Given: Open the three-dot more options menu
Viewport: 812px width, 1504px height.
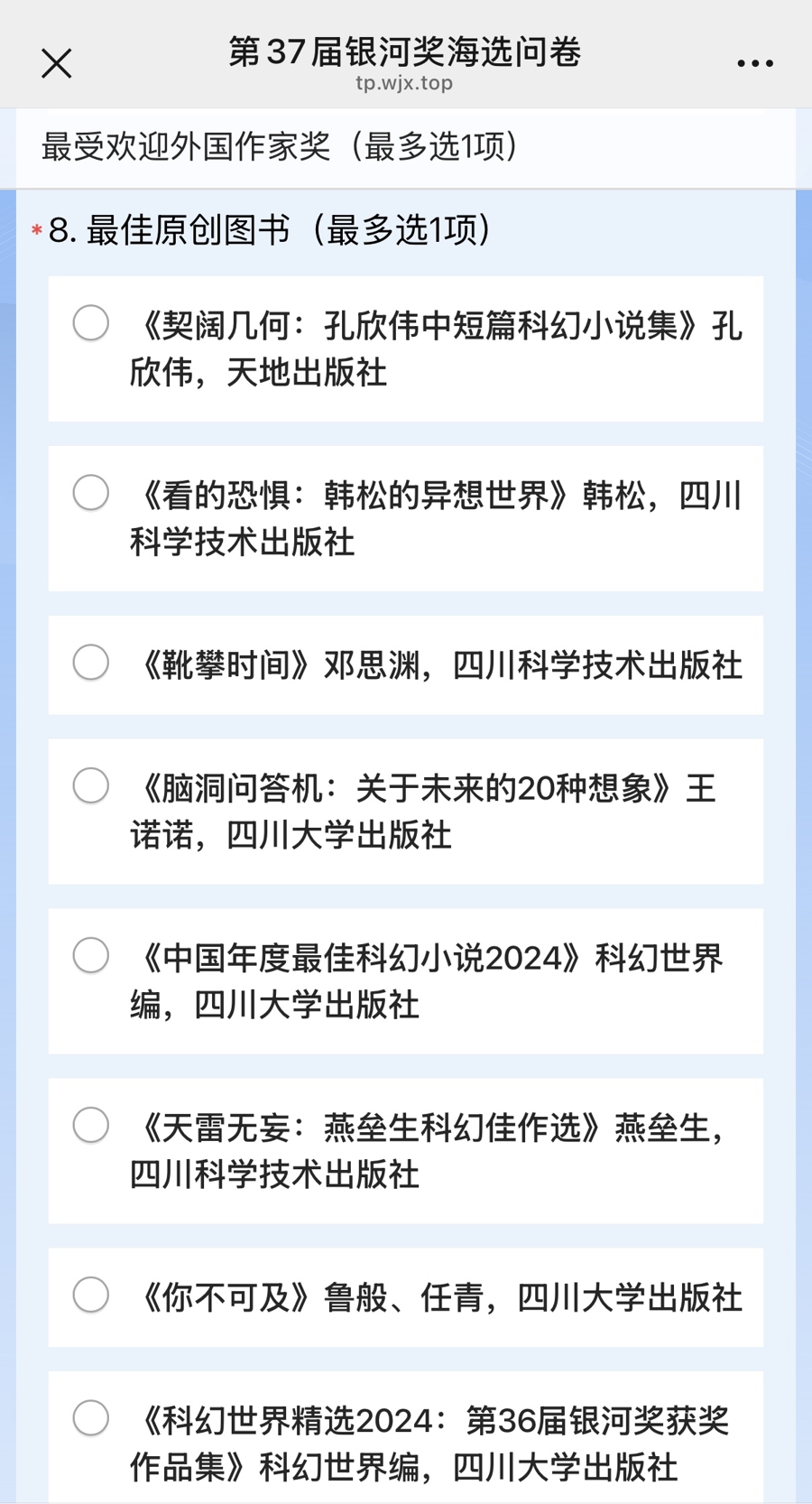Looking at the screenshot, I should pos(754,63).
